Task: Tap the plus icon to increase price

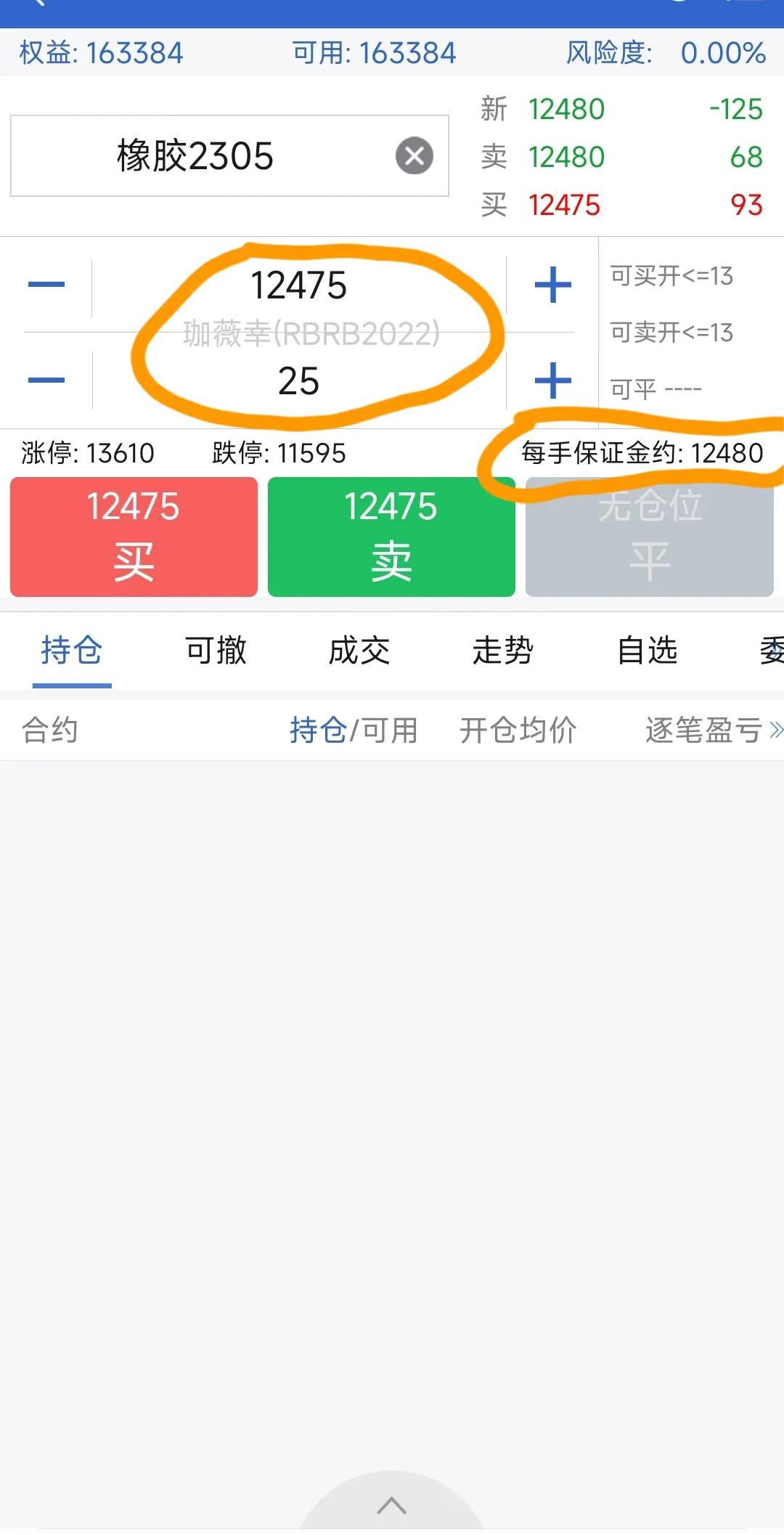Action: [552, 284]
